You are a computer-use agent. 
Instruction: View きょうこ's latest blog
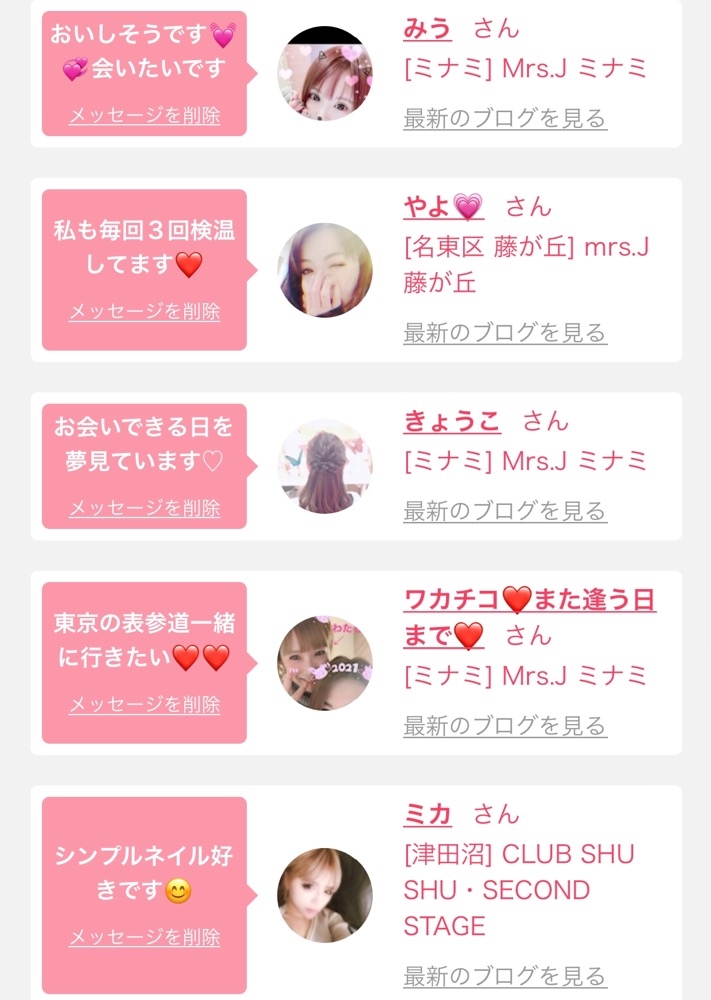(505, 511)
